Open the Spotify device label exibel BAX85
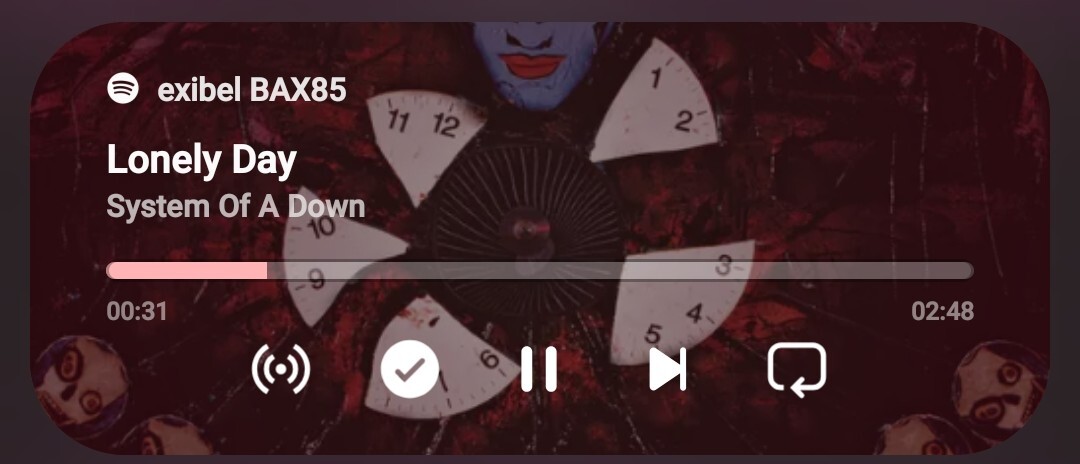 pos(250,90)
